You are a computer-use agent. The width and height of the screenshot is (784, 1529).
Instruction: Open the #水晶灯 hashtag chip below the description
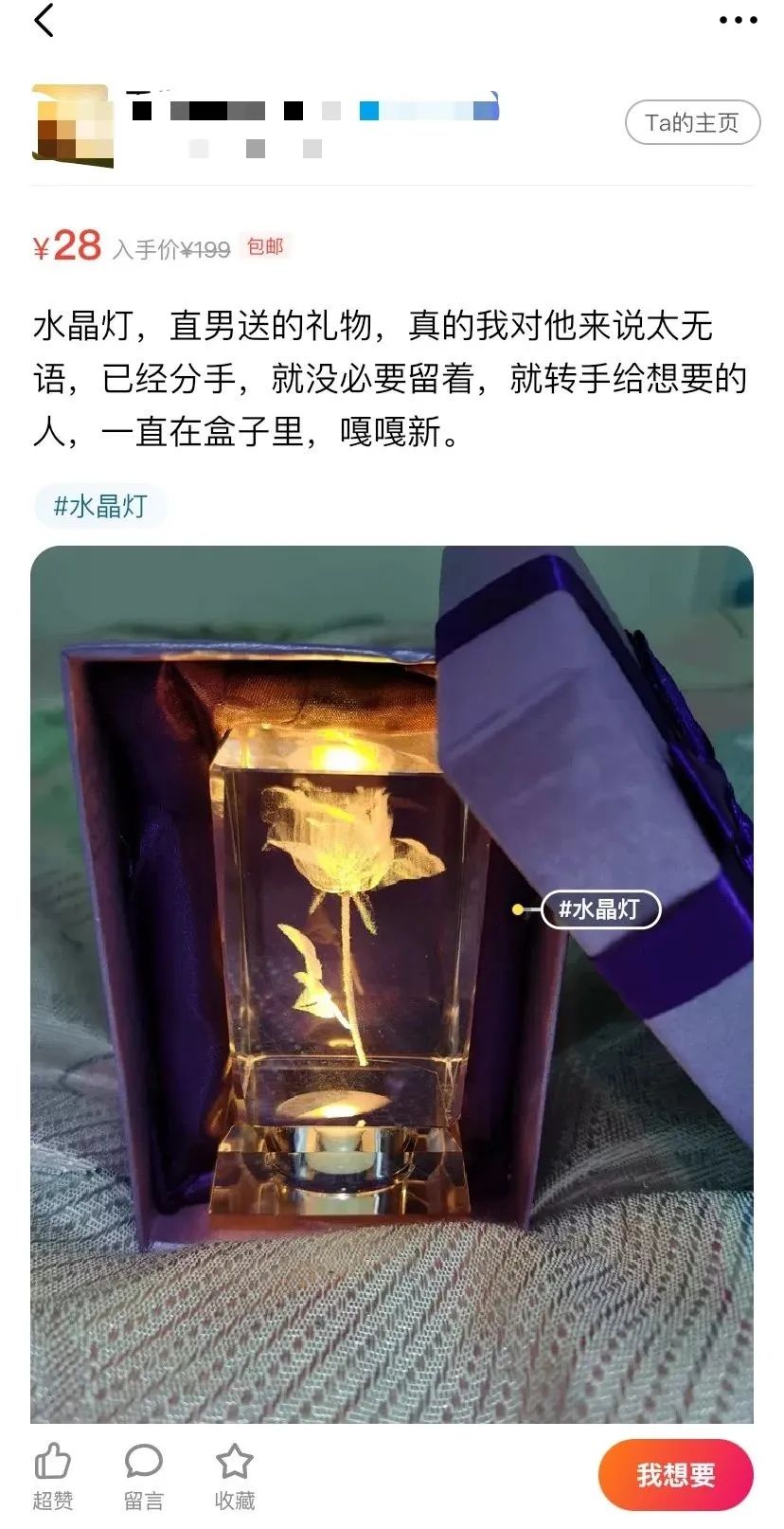tap(100, 506)
